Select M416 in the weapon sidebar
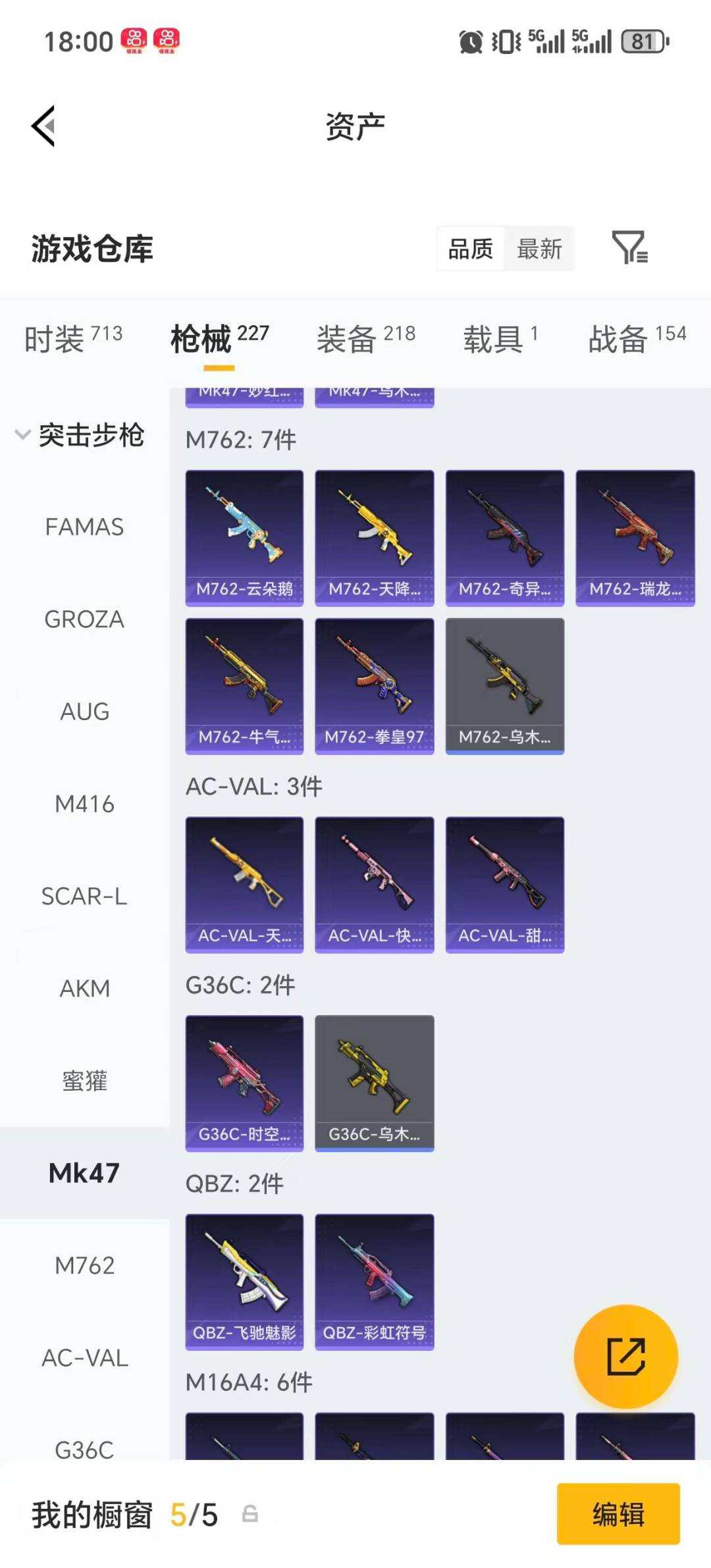Screen dimensions: 711x1568 point(84,804)
